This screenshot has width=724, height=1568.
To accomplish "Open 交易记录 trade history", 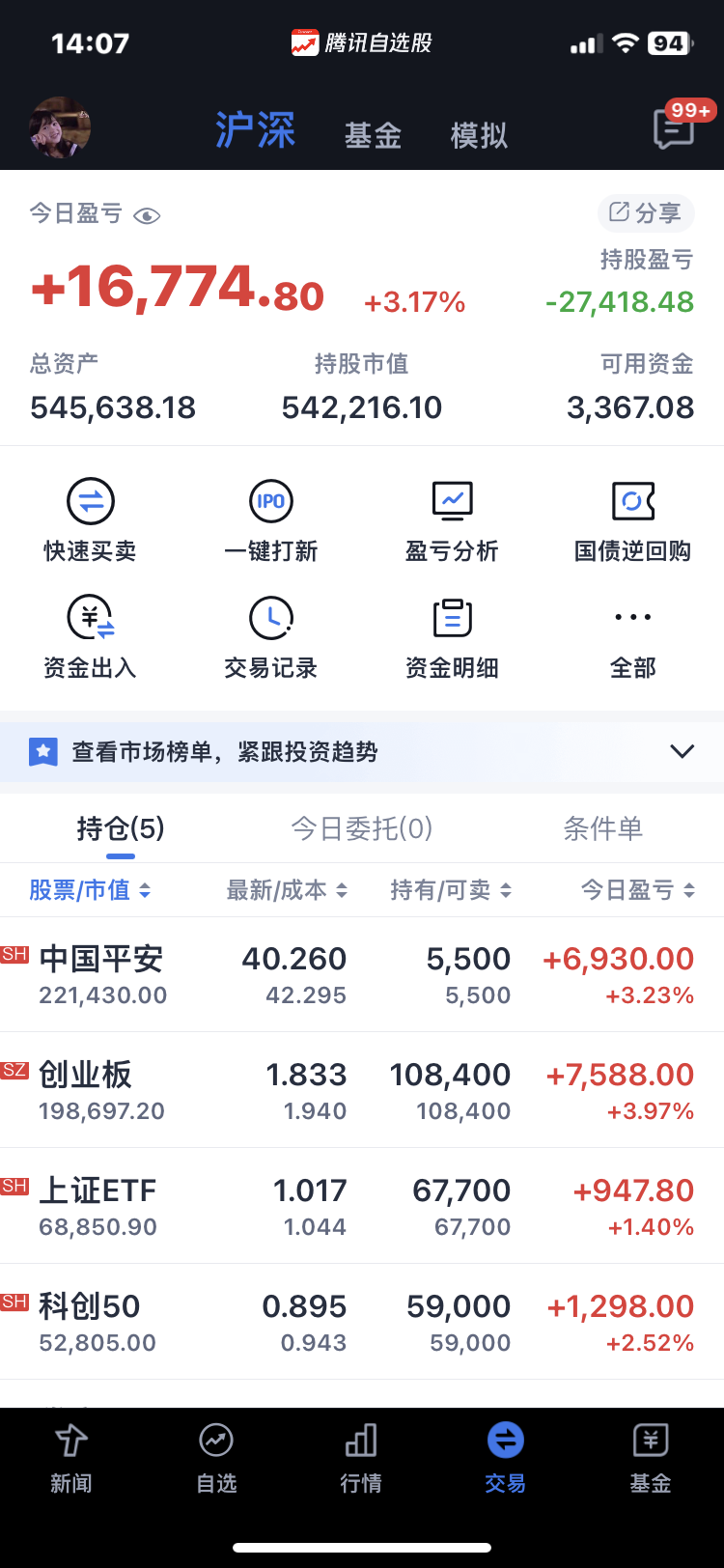I will [x=271, y=637].
